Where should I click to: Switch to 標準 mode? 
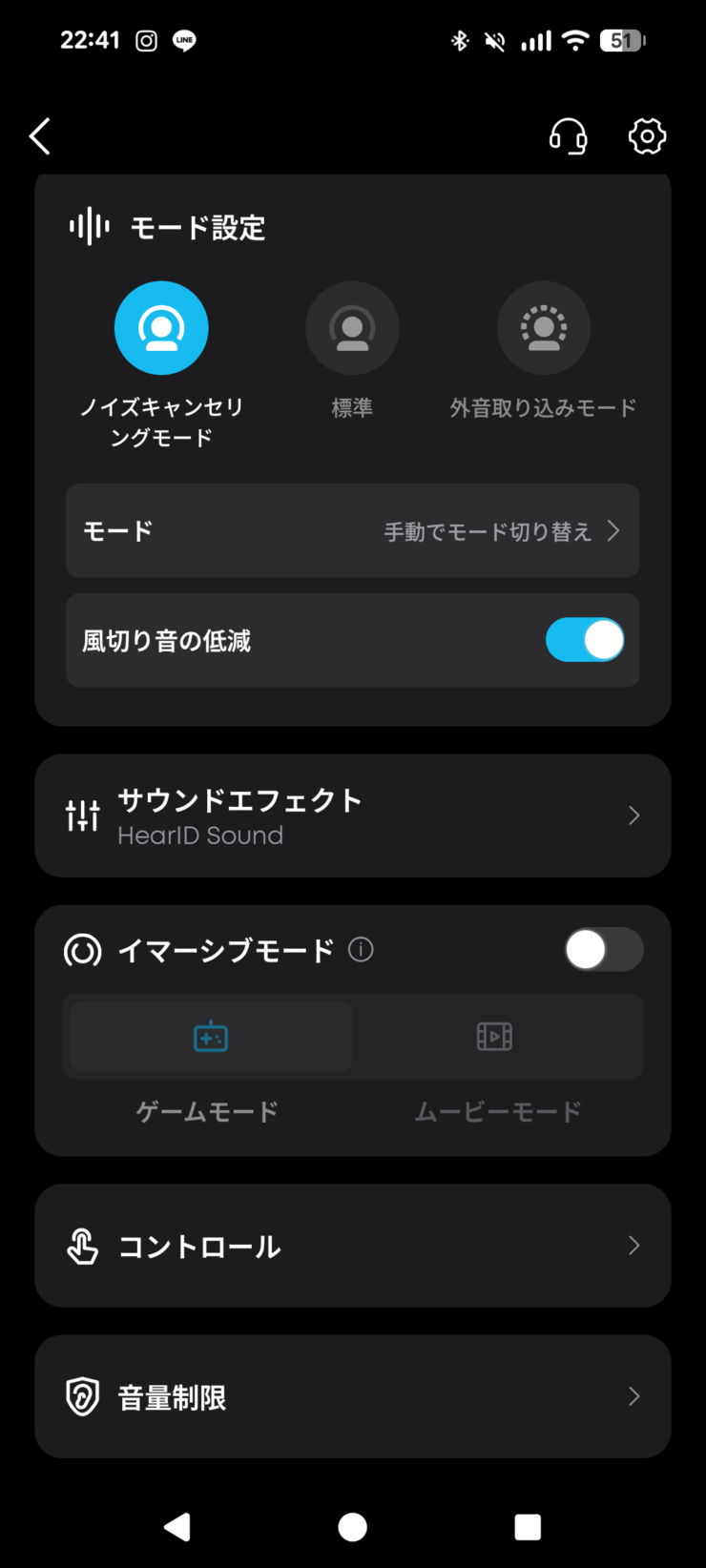tap(352, 328)
